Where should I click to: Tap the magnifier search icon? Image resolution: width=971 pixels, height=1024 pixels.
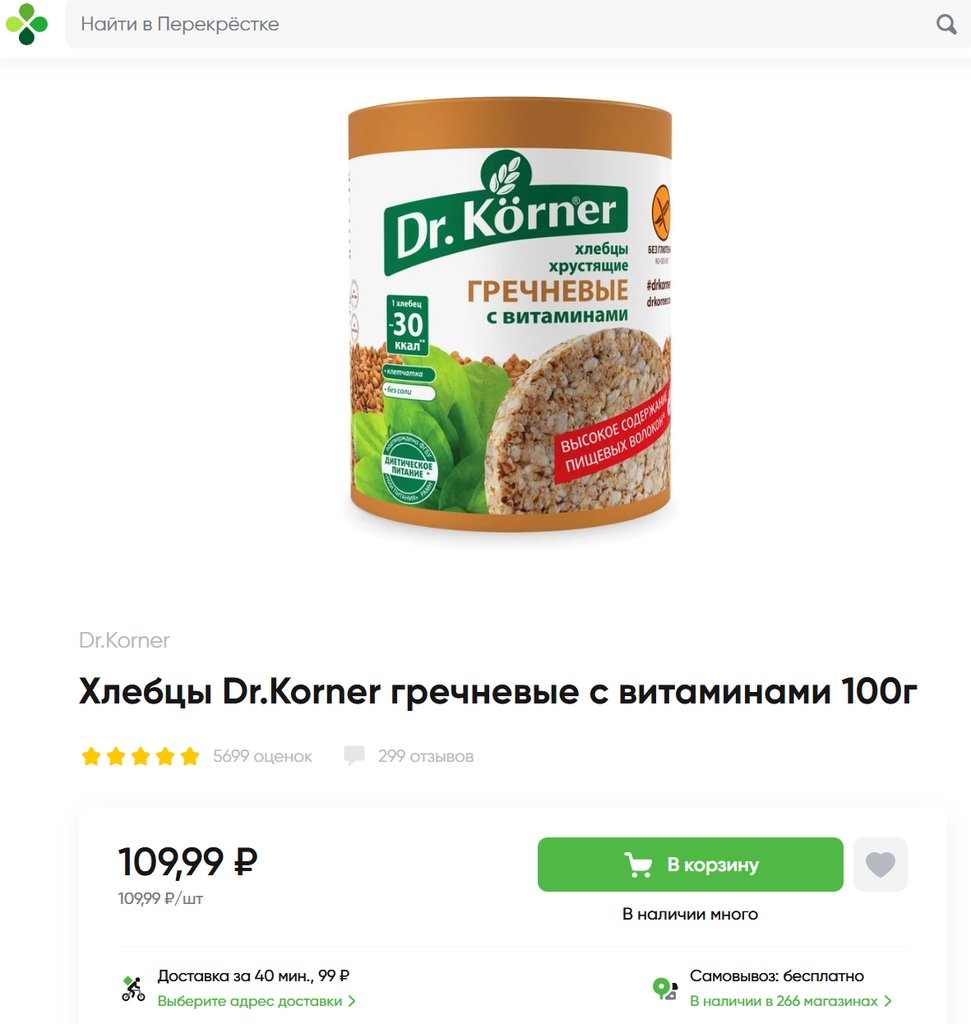pyautogui.click(x=946, y=24)
